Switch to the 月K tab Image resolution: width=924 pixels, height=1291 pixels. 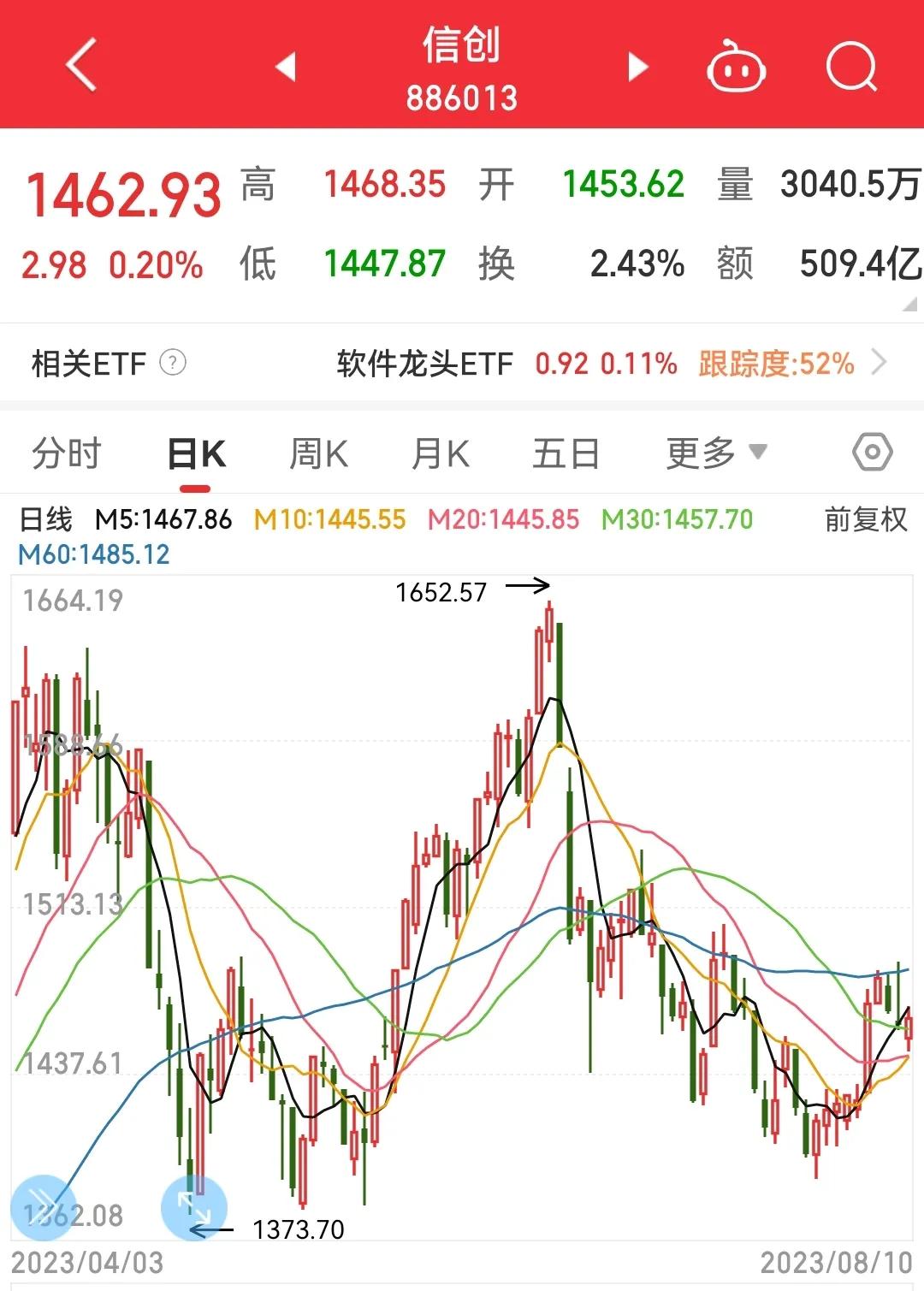coord(441,453)
